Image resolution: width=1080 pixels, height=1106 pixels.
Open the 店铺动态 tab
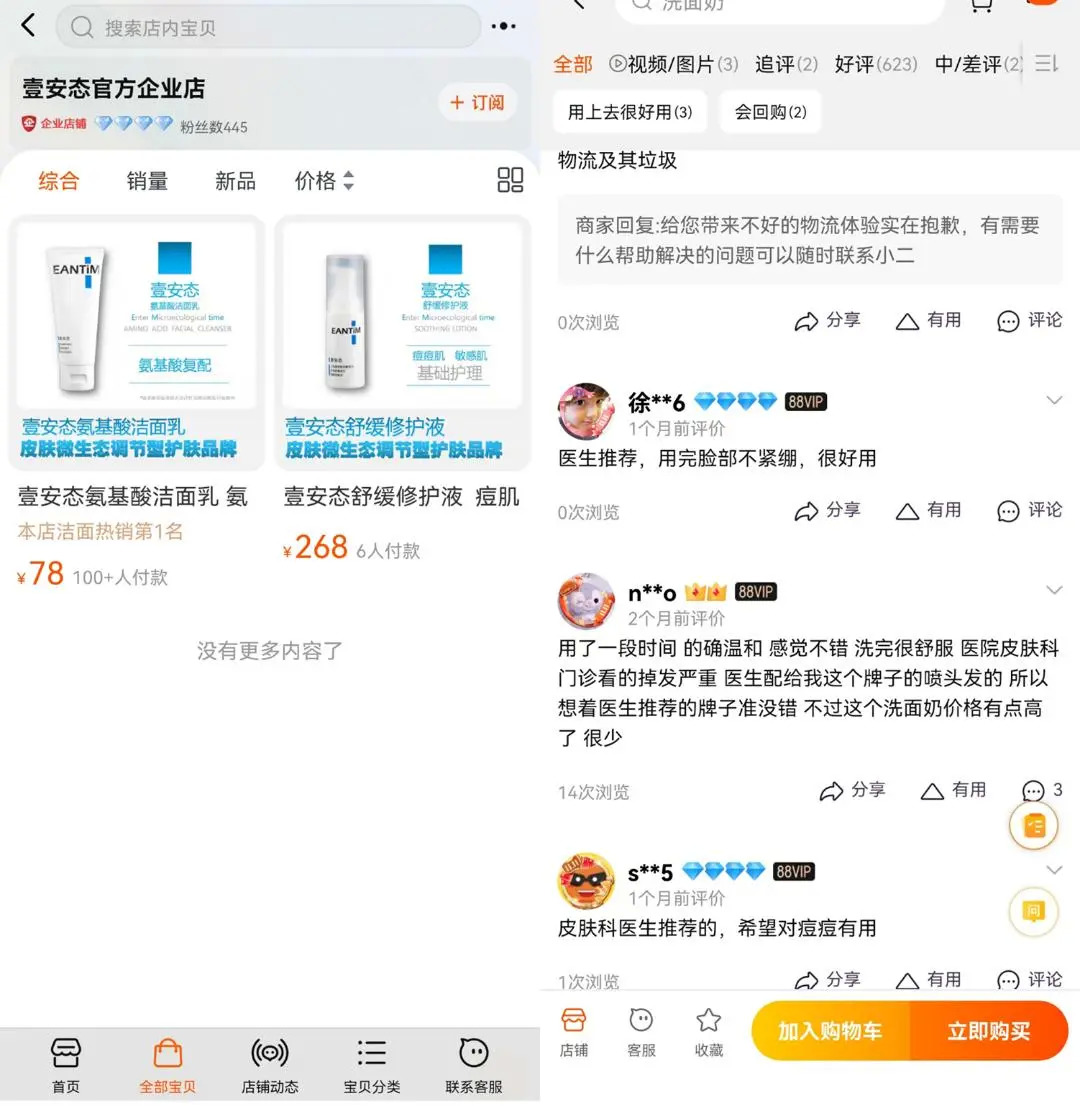click(x=269, y=1066)
